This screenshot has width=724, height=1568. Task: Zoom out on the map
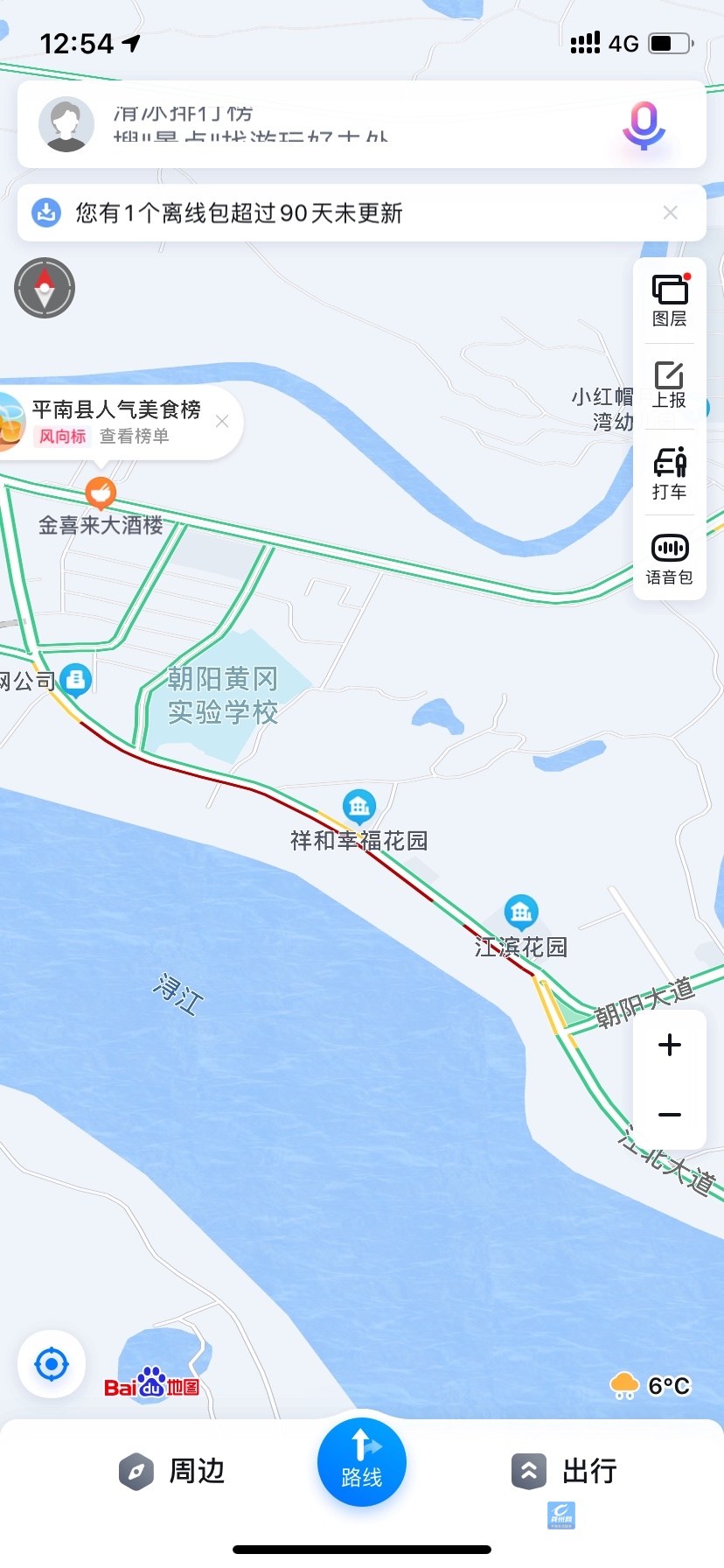670,1115
